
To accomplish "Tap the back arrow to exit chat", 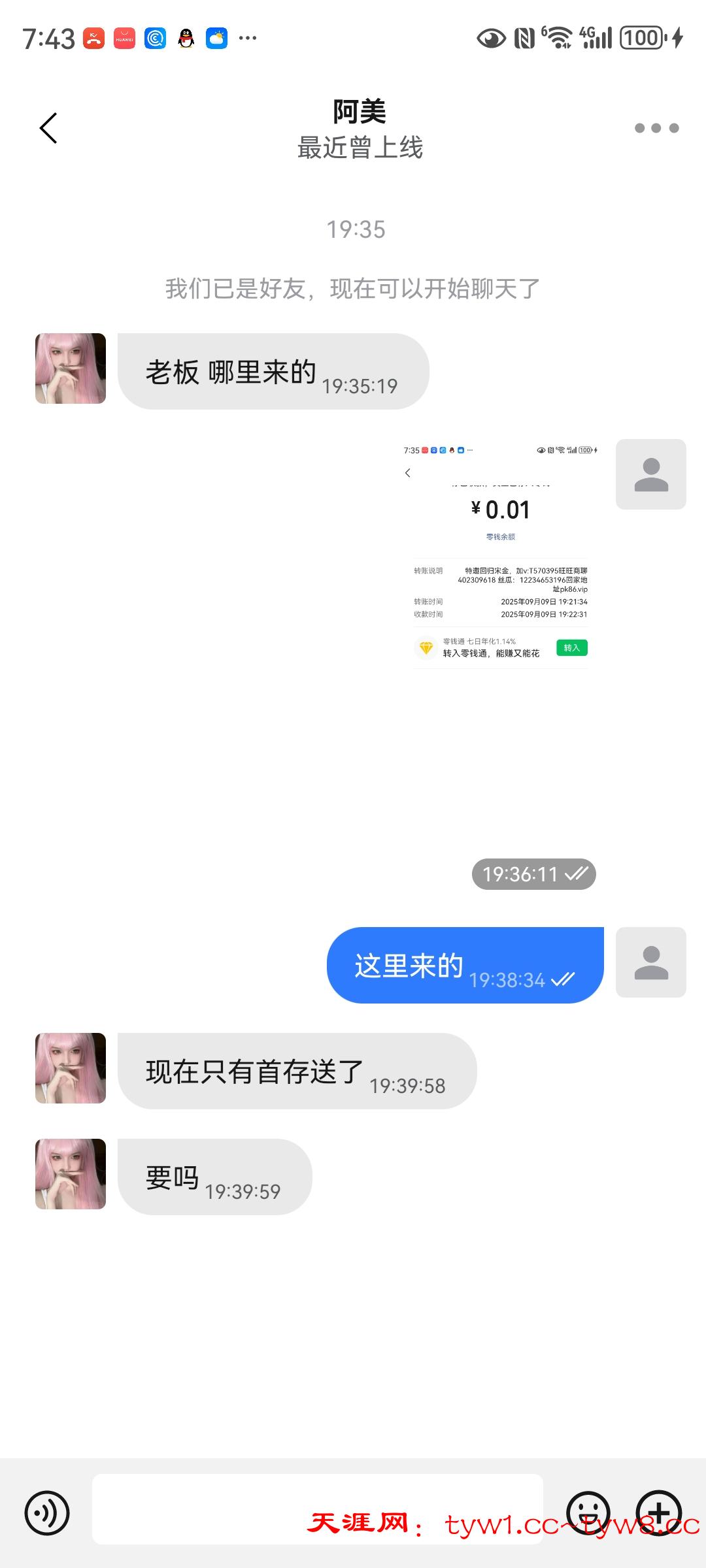I will pyautogui.click(x=48, y=128).
